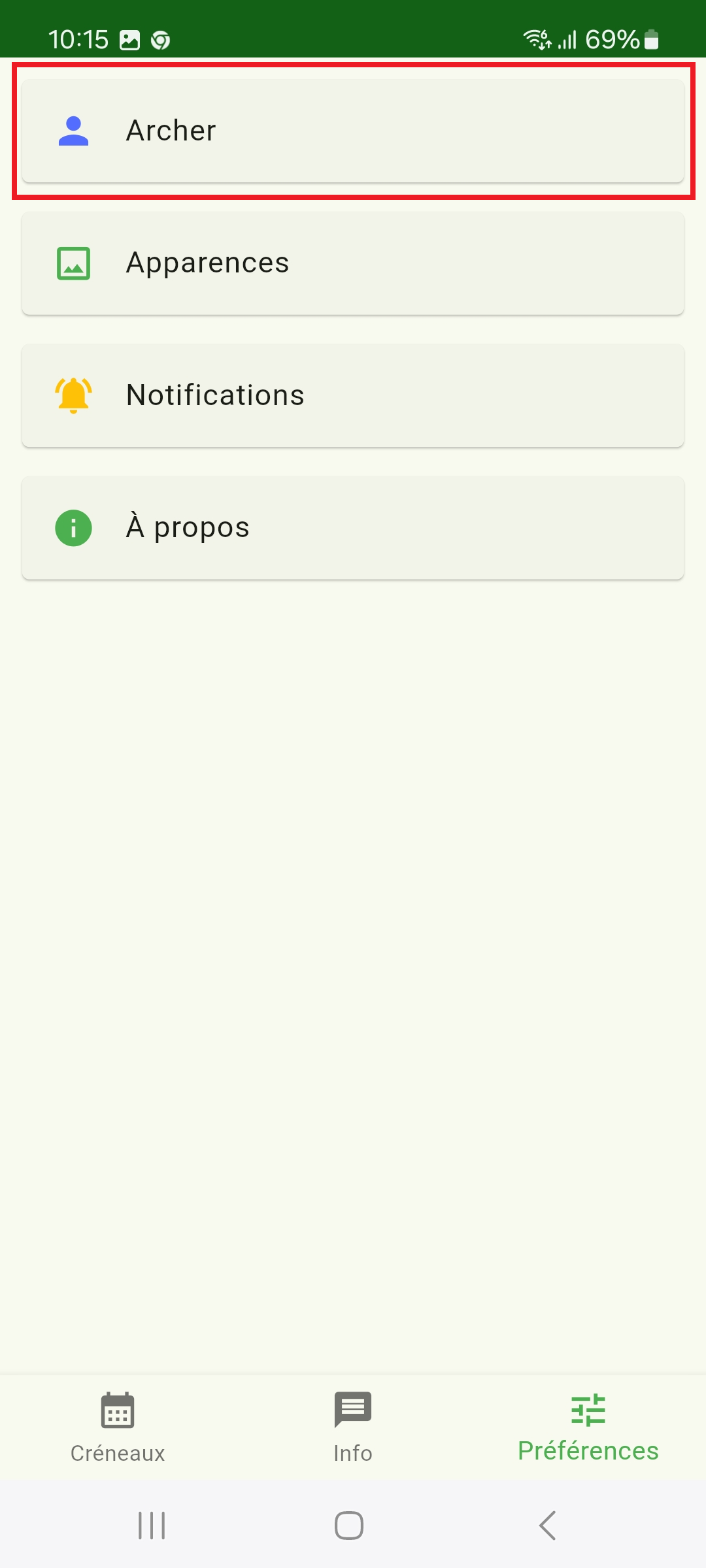Select the Préférences tab
This screenshot has width=706, height=1568.
pos(588,1428)
